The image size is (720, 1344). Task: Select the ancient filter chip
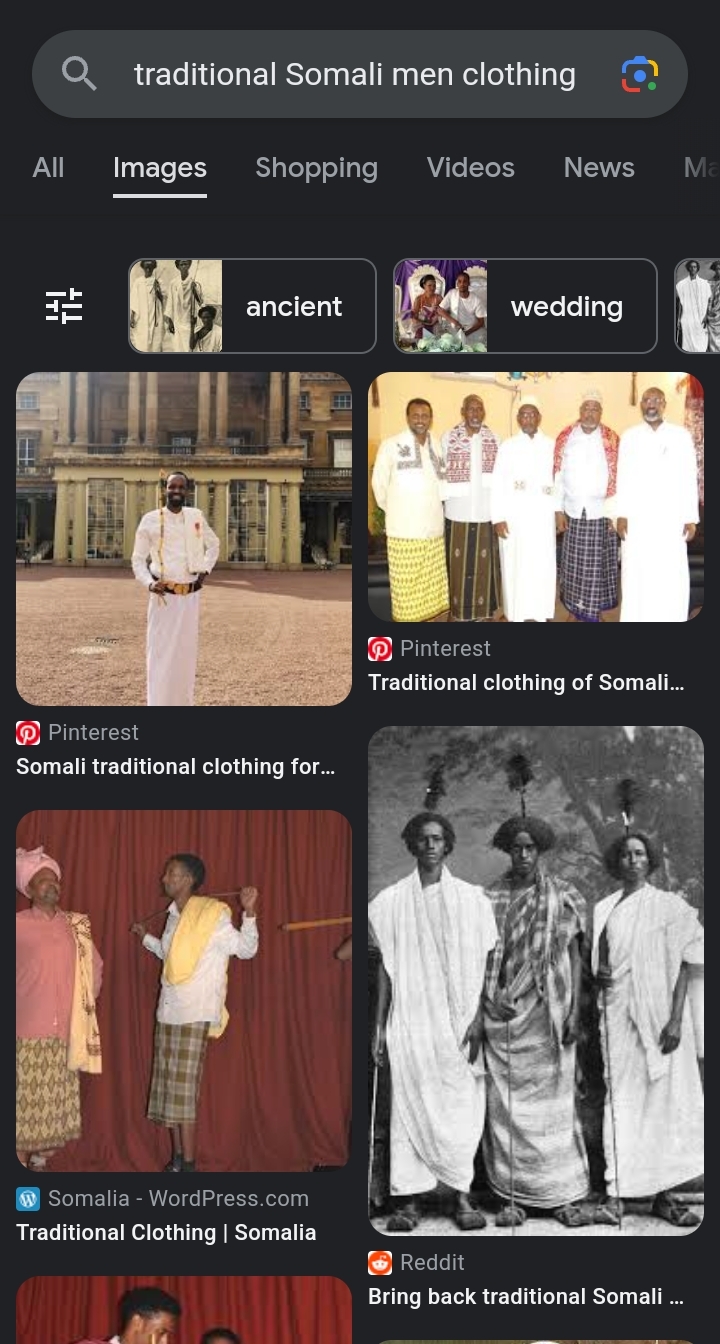click(x=252, y=306)
